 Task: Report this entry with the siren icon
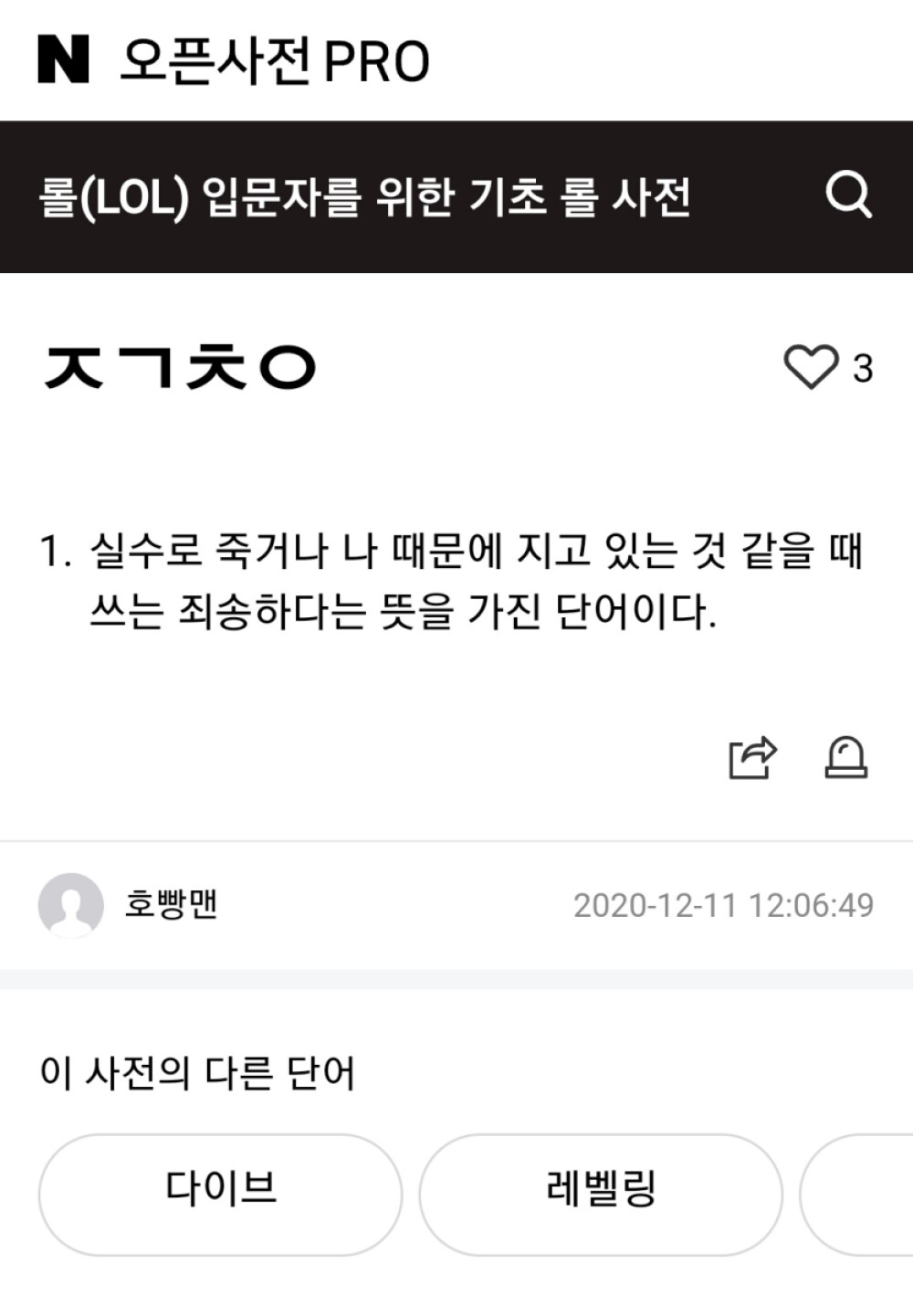tap(846, 757)
